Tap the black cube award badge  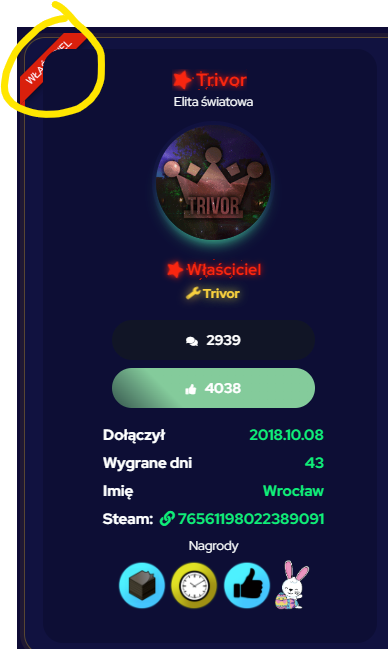coord(142,585)
